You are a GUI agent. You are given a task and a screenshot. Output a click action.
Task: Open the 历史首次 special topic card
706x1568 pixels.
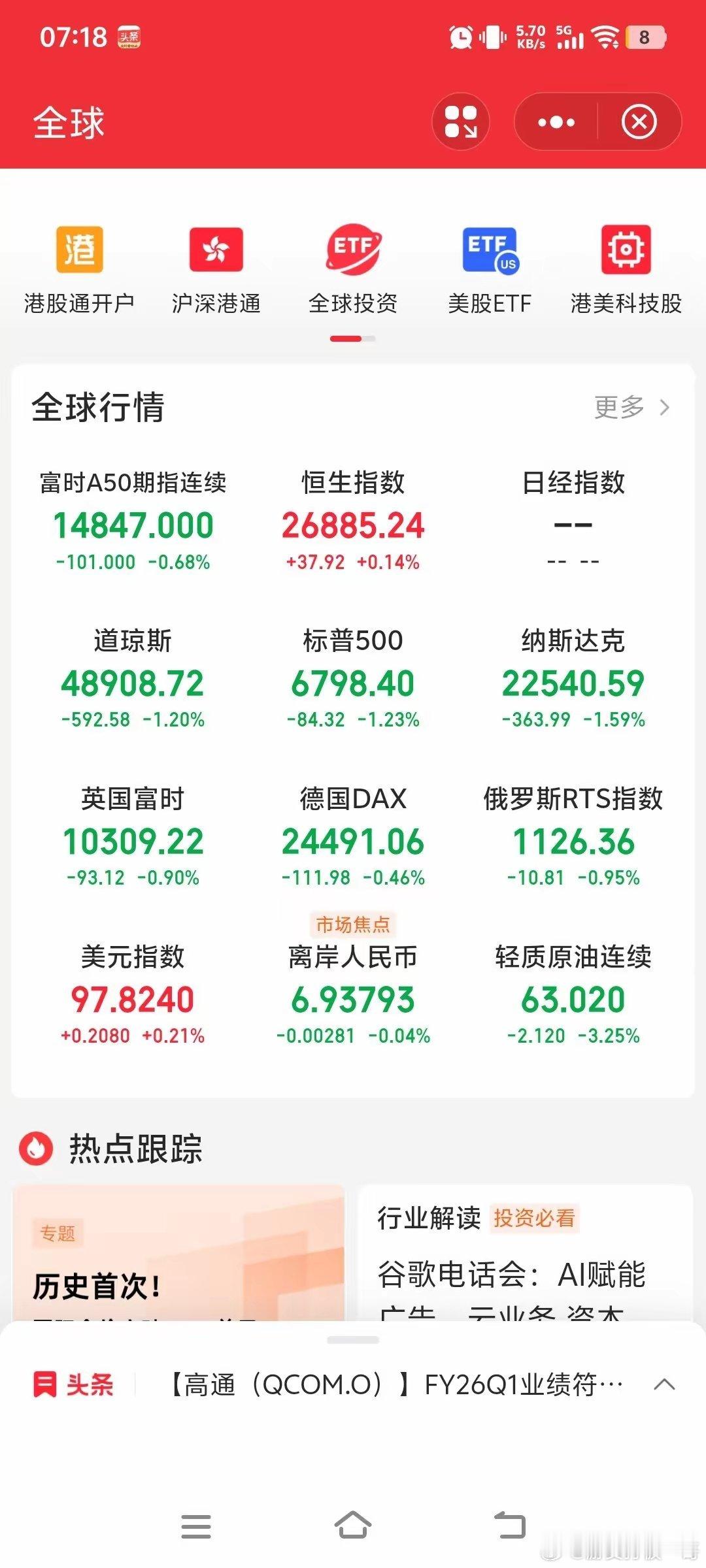click(x=178, y=1254)
